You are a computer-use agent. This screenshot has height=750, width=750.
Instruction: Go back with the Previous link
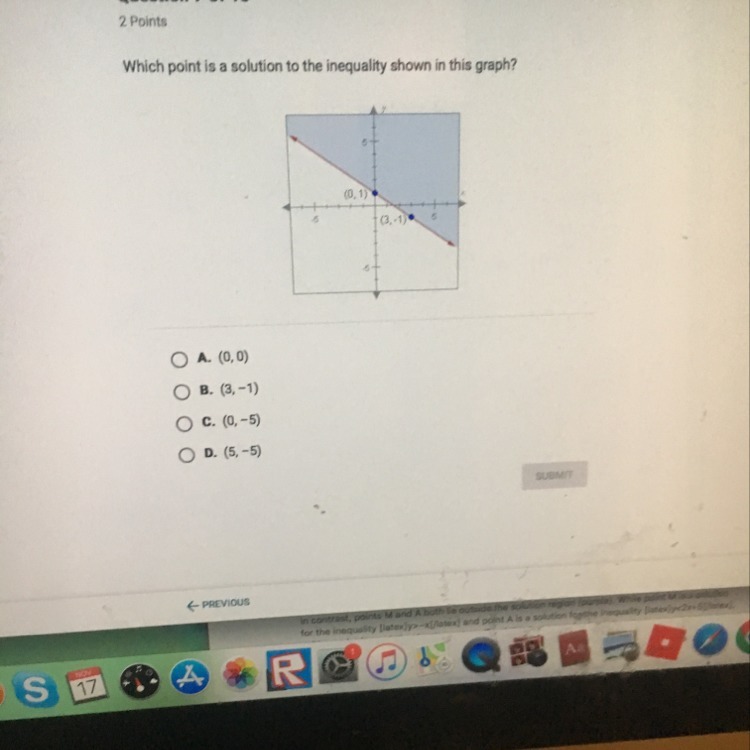coord(218,604)
